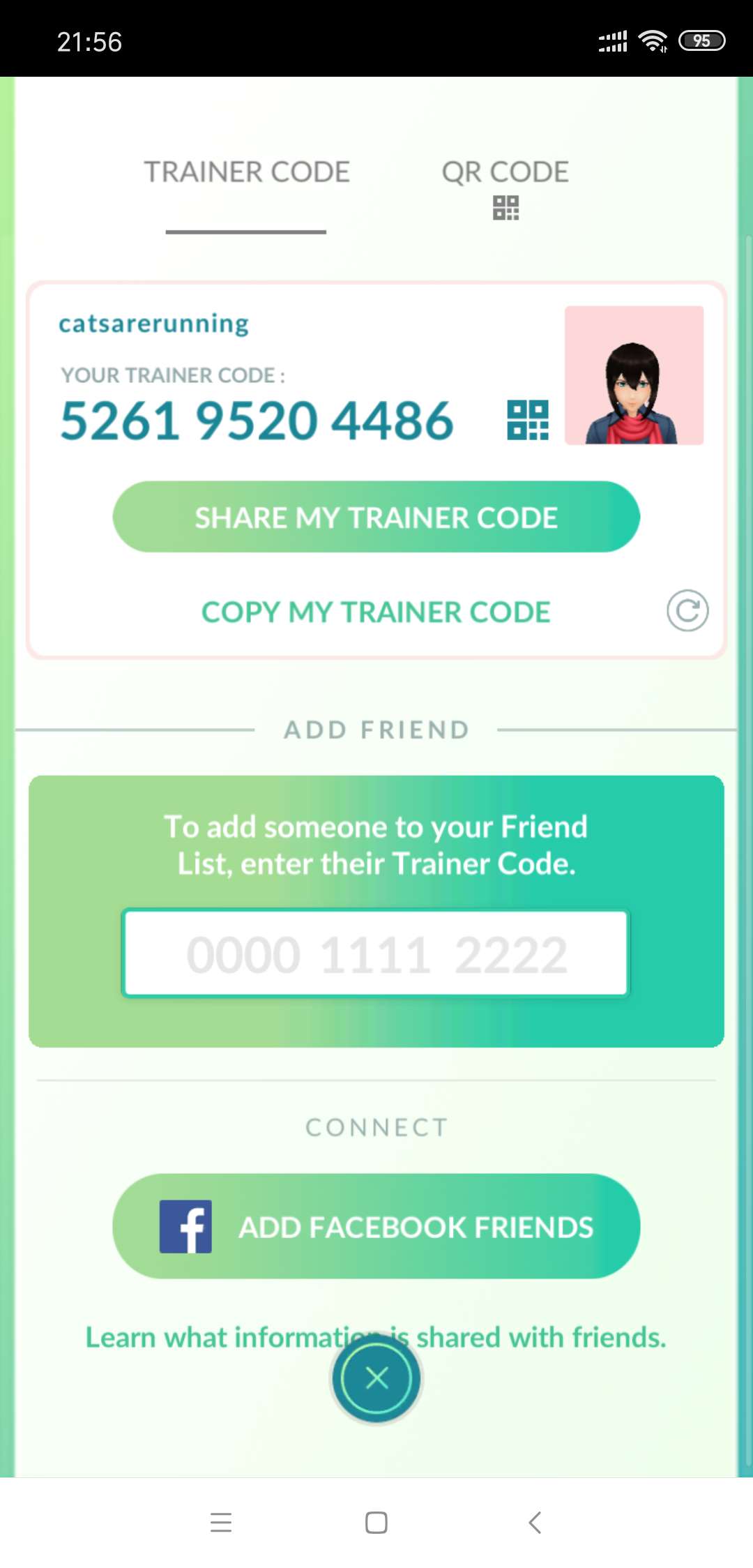Viewport: 753px width, 1568px height.
Task: Switch to the QR Code tab
Action: coord(505,186)
